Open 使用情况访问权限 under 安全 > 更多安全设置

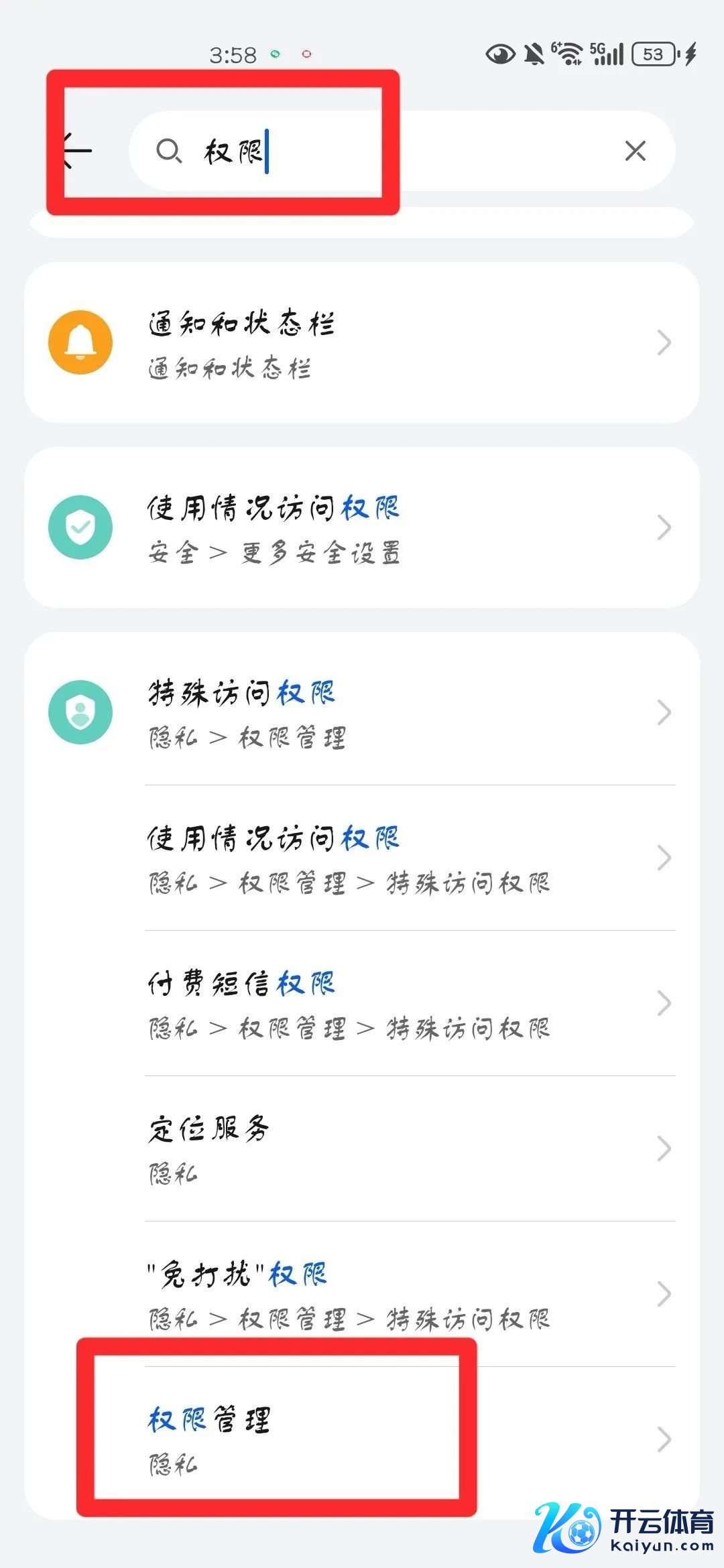click(x=362, y=528)
